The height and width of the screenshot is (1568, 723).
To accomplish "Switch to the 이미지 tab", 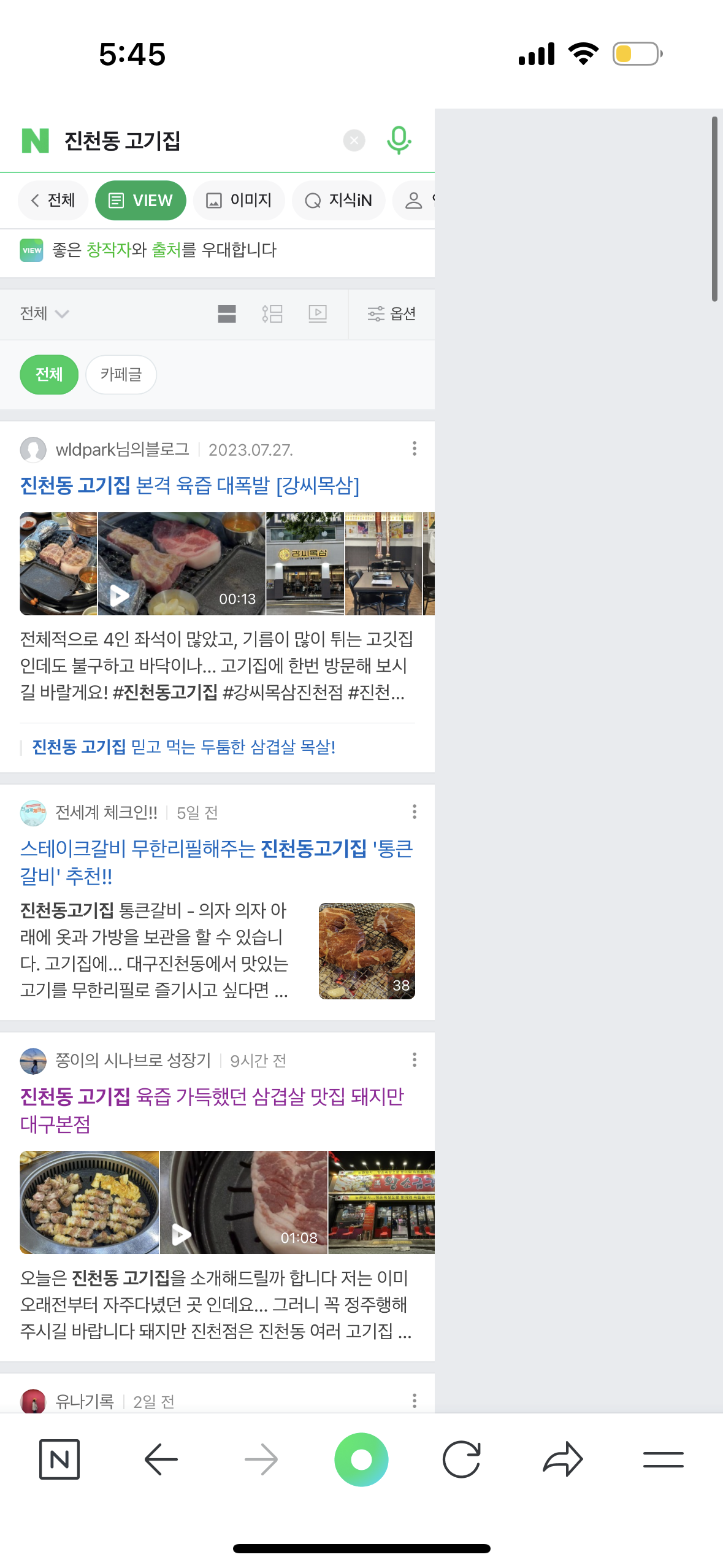I will 239,200.
